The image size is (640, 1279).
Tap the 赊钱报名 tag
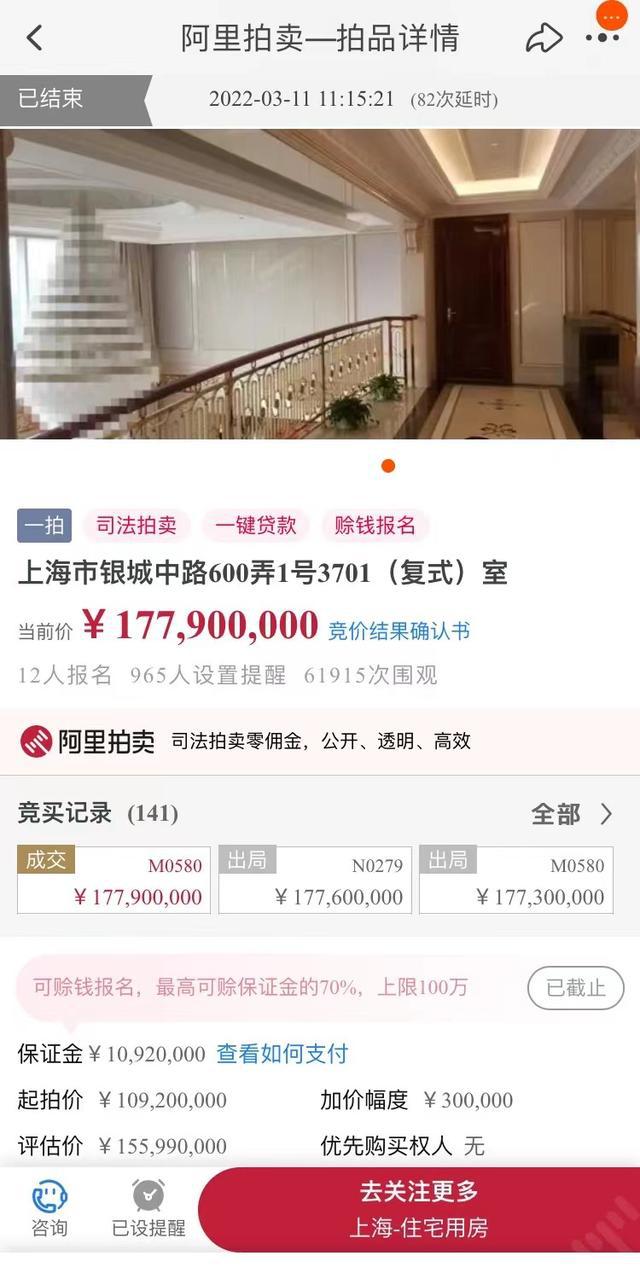[x=375, y=525]
